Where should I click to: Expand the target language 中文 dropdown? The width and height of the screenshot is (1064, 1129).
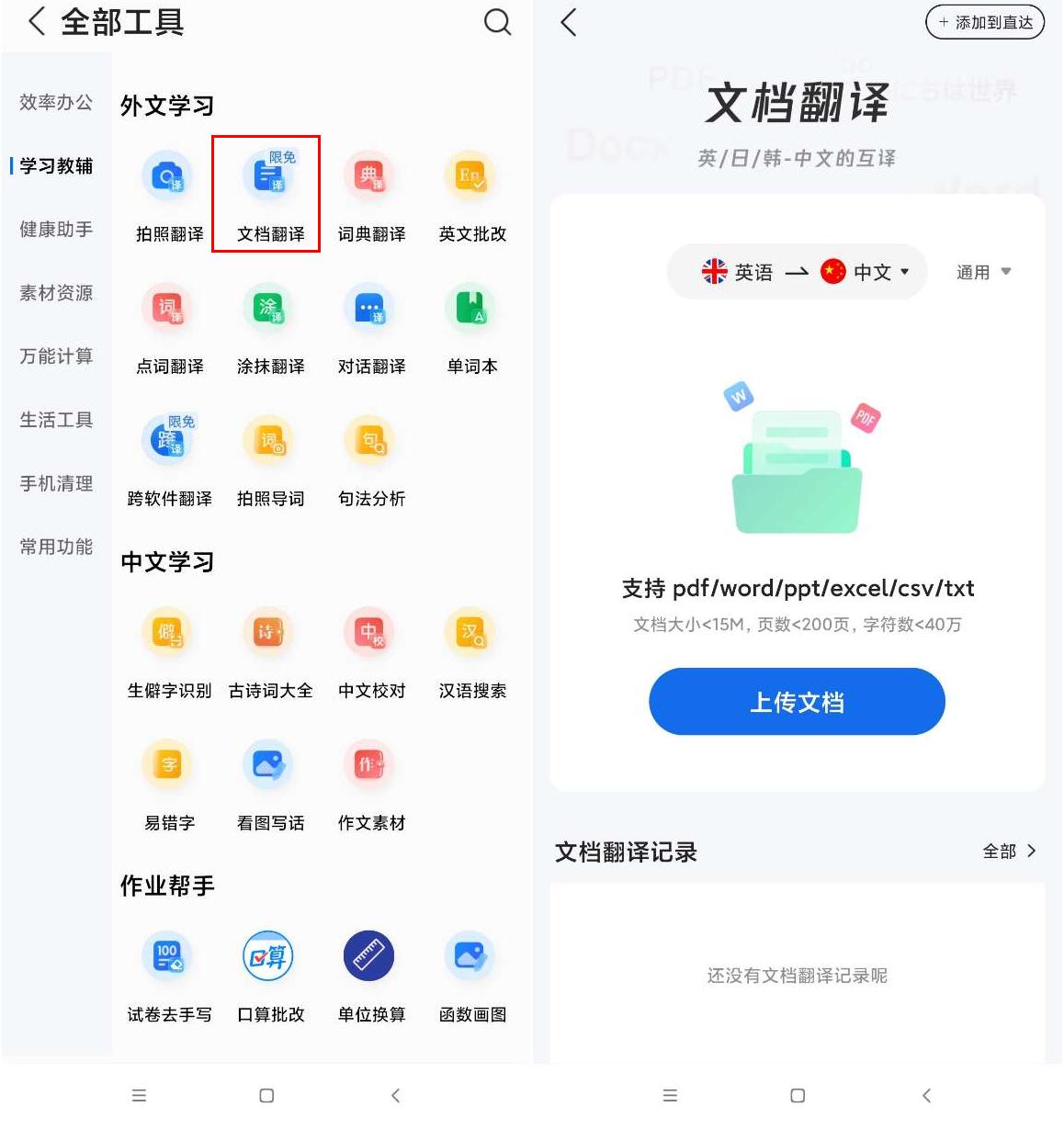coord(866,271)
